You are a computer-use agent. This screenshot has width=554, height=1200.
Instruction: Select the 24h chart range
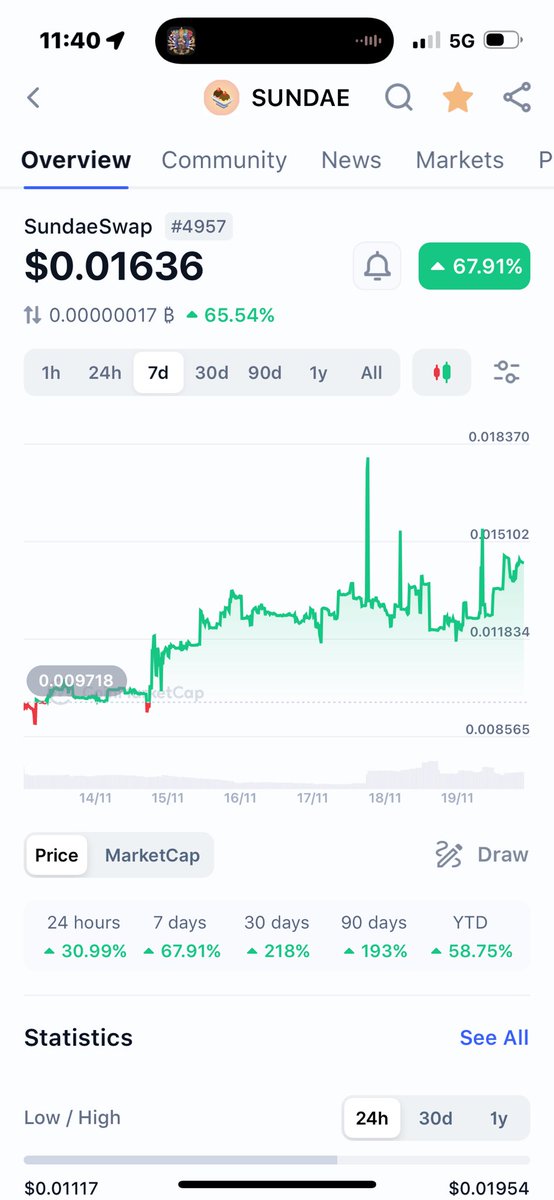point(105,373)
